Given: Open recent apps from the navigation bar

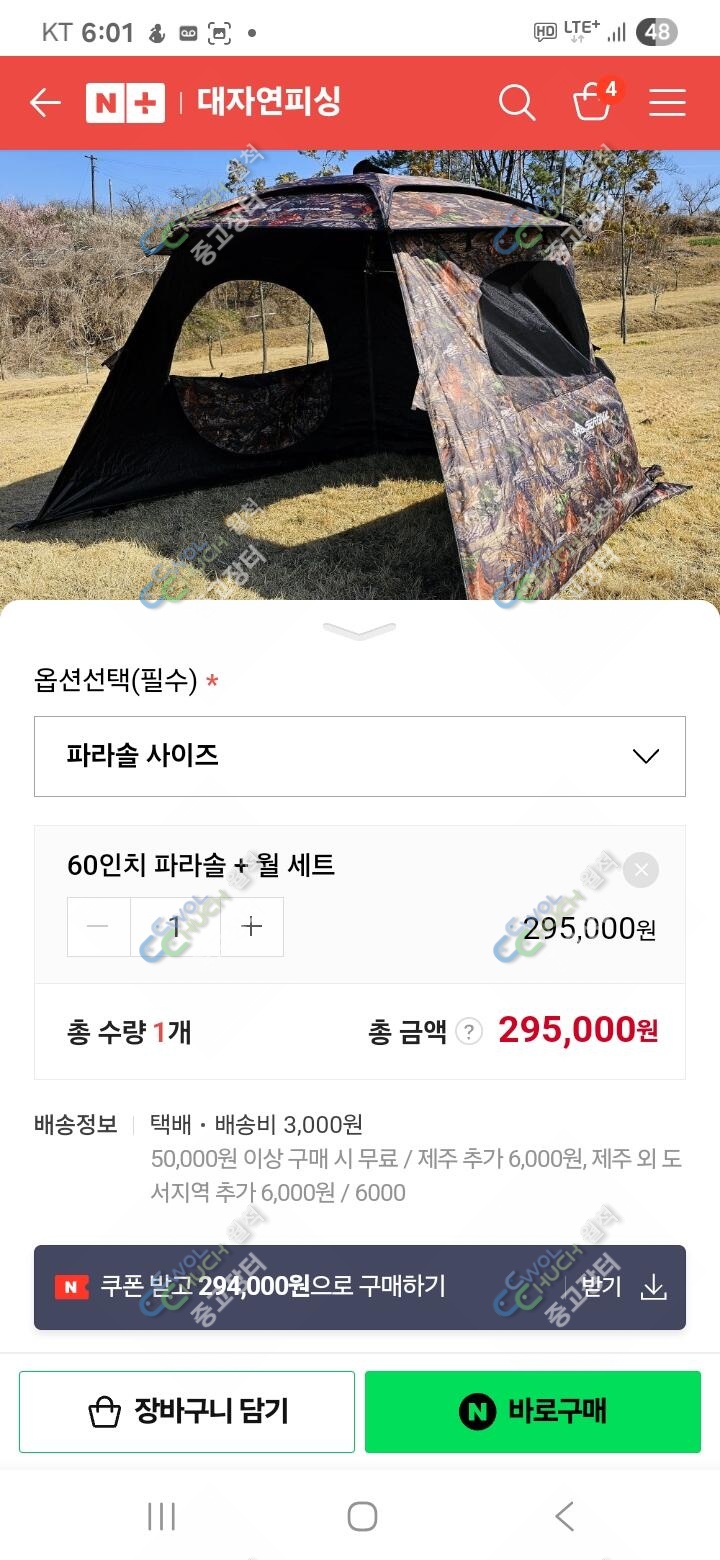Looking at the screenshot, I should pyautogui.click(x=161, y=1516).
